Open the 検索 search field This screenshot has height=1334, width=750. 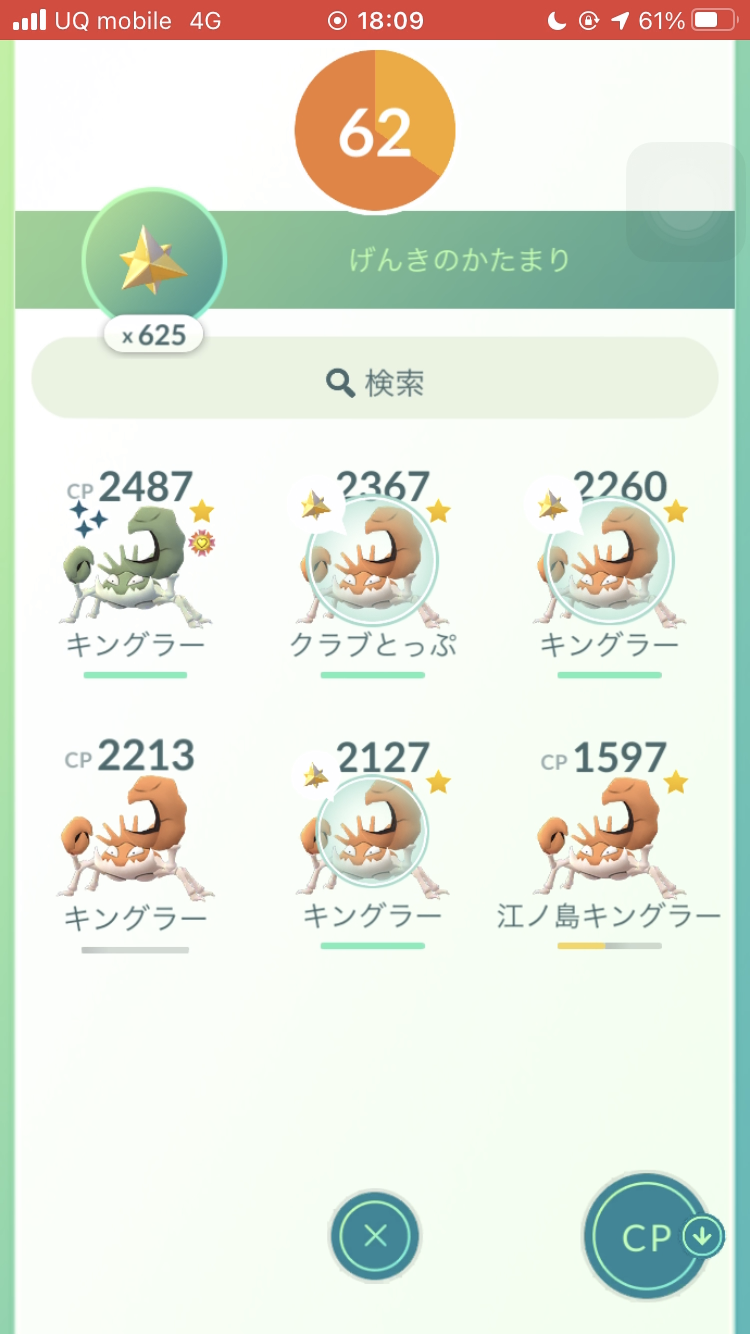[x=375, y=381]
